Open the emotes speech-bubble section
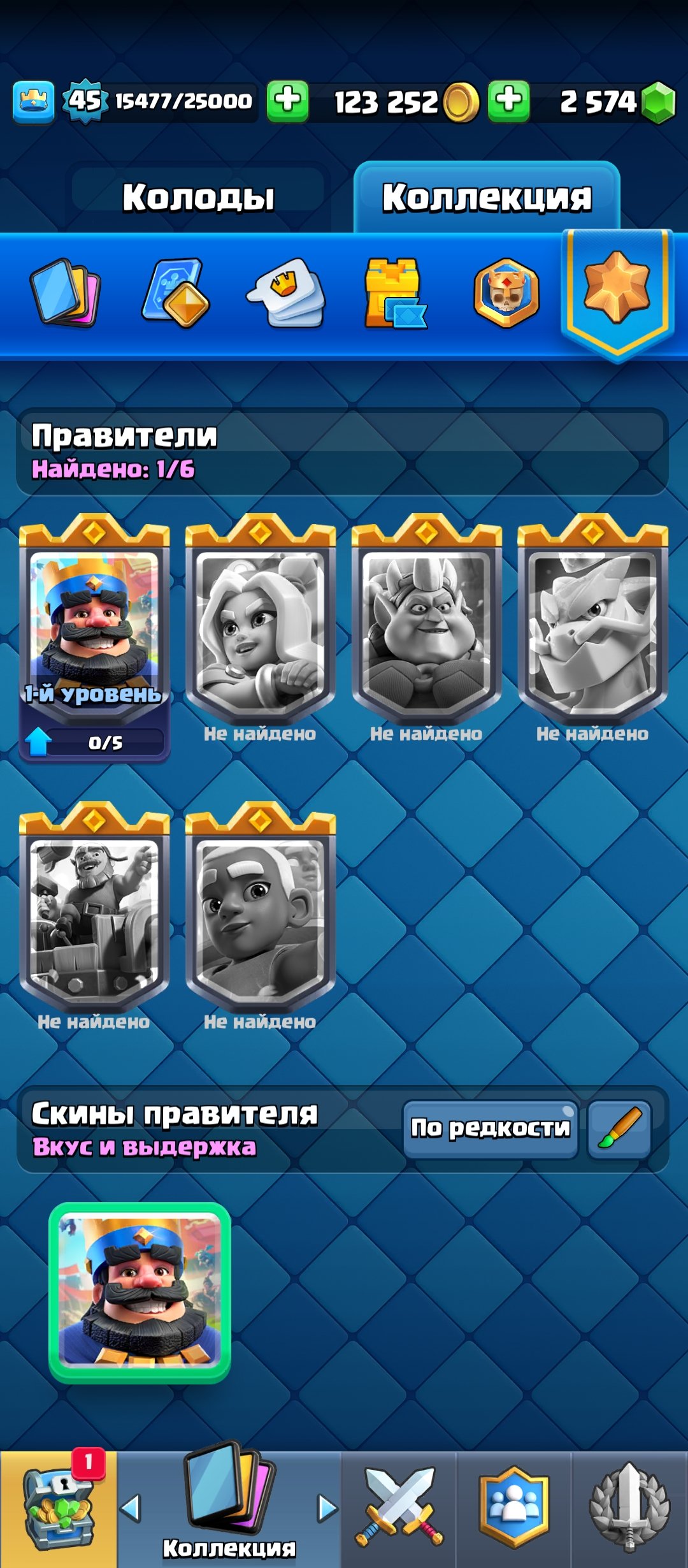688x1568 pixels. tap(286, 293)
